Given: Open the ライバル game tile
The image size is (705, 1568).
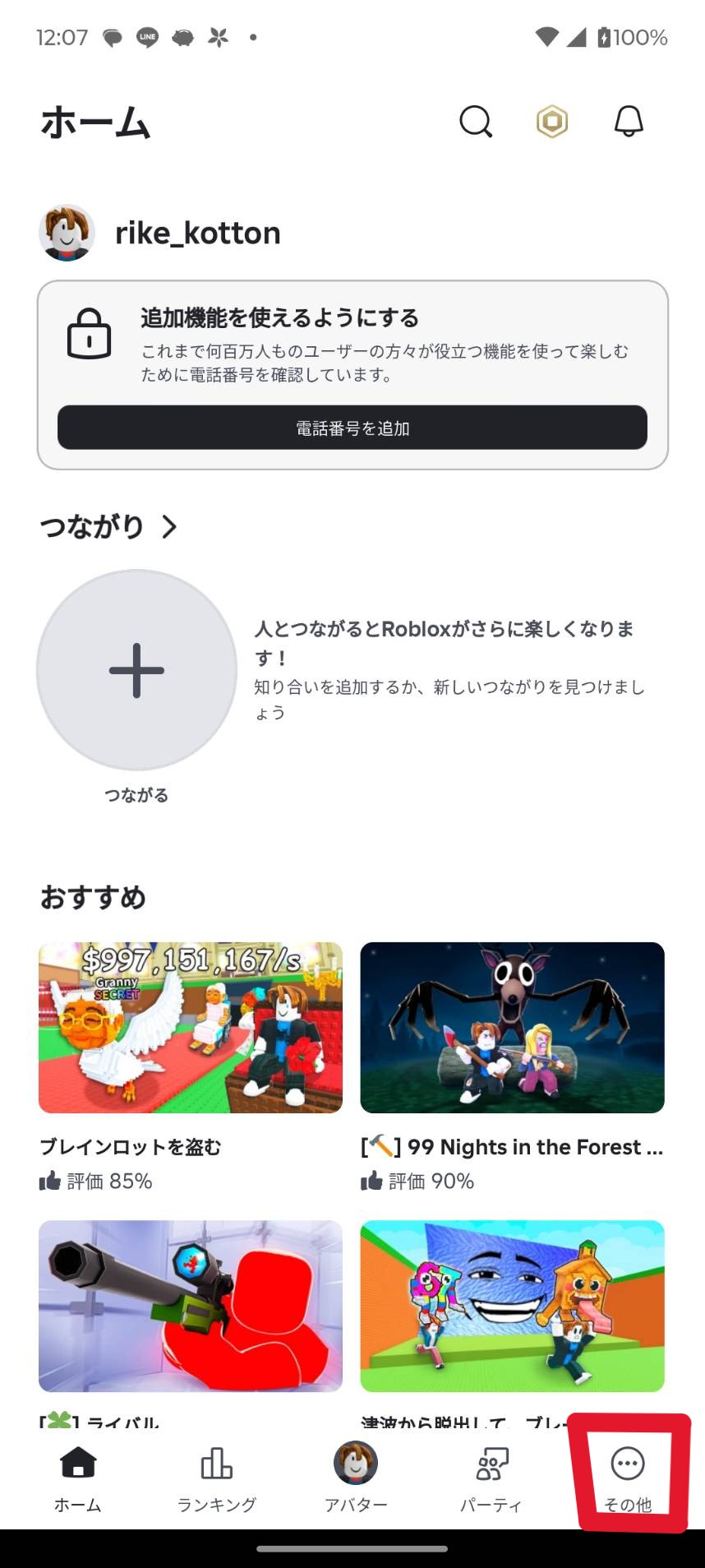Looking at the screenshot, I should pos(191,1306).
